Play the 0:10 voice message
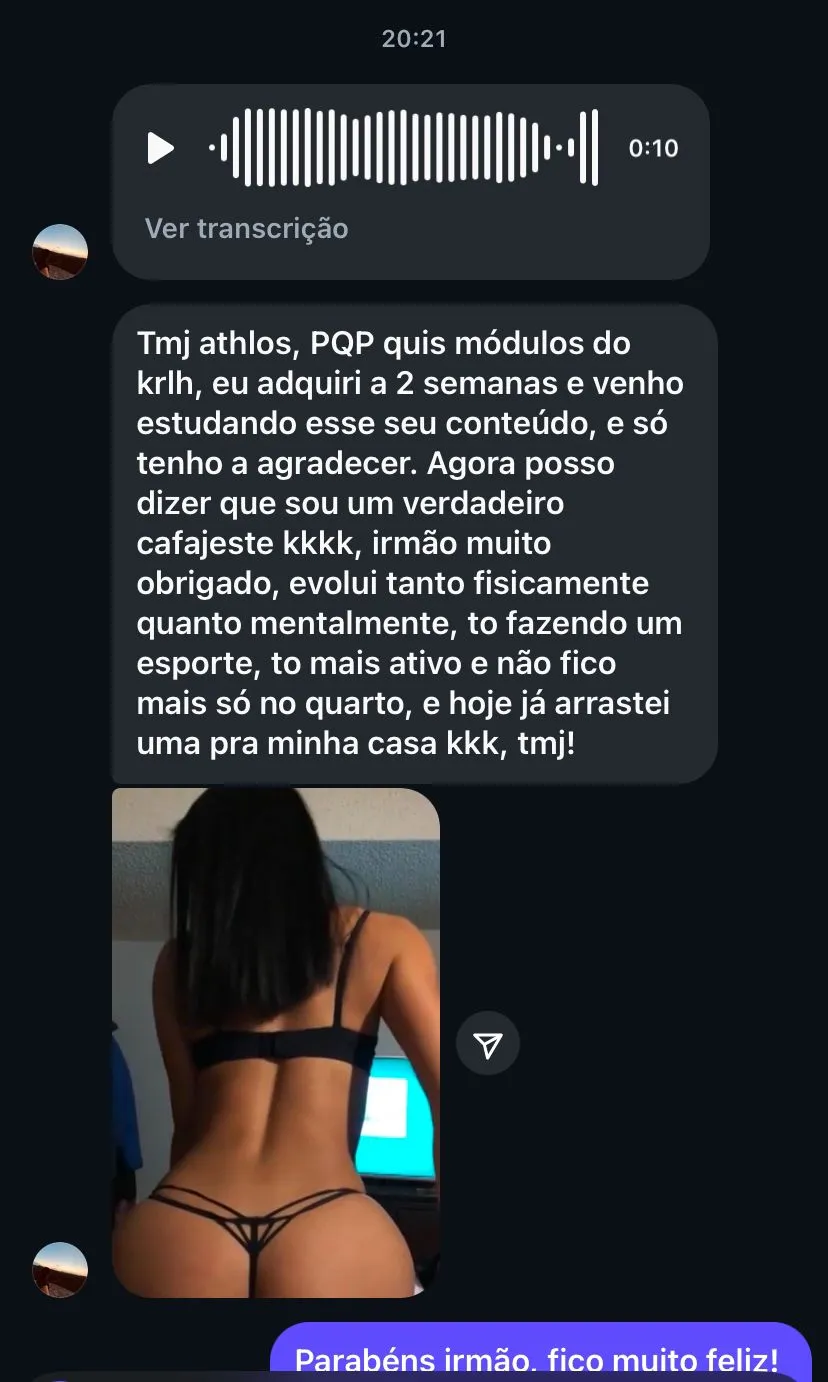Viewport: 828px width, 1382px height. click(x=160, y=148)
